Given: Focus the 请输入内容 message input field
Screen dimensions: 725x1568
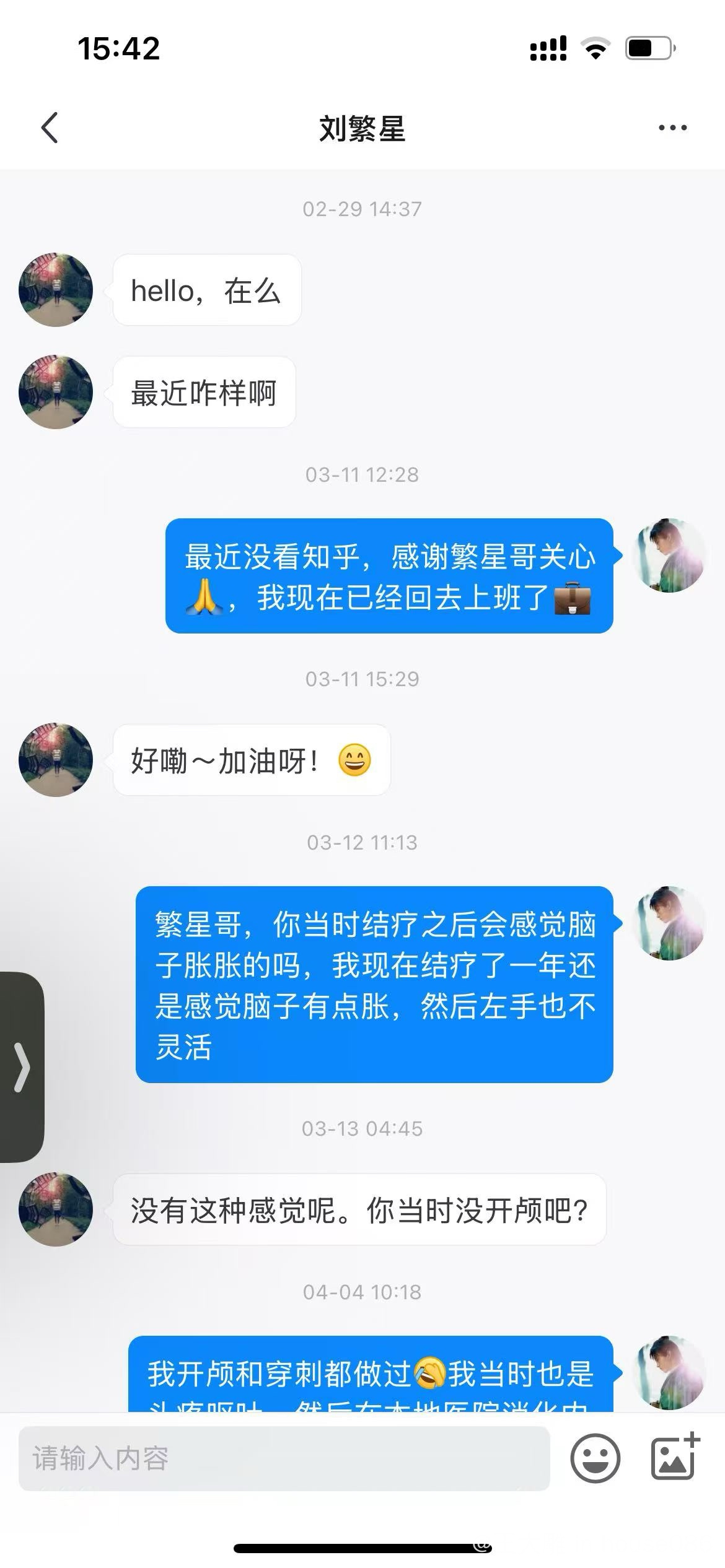Looking at the screenshot, I should coord(284,1458).
